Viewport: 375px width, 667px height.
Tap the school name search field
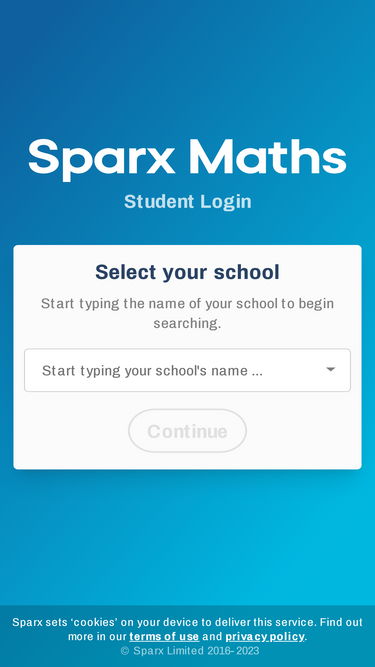coord(187,370)
